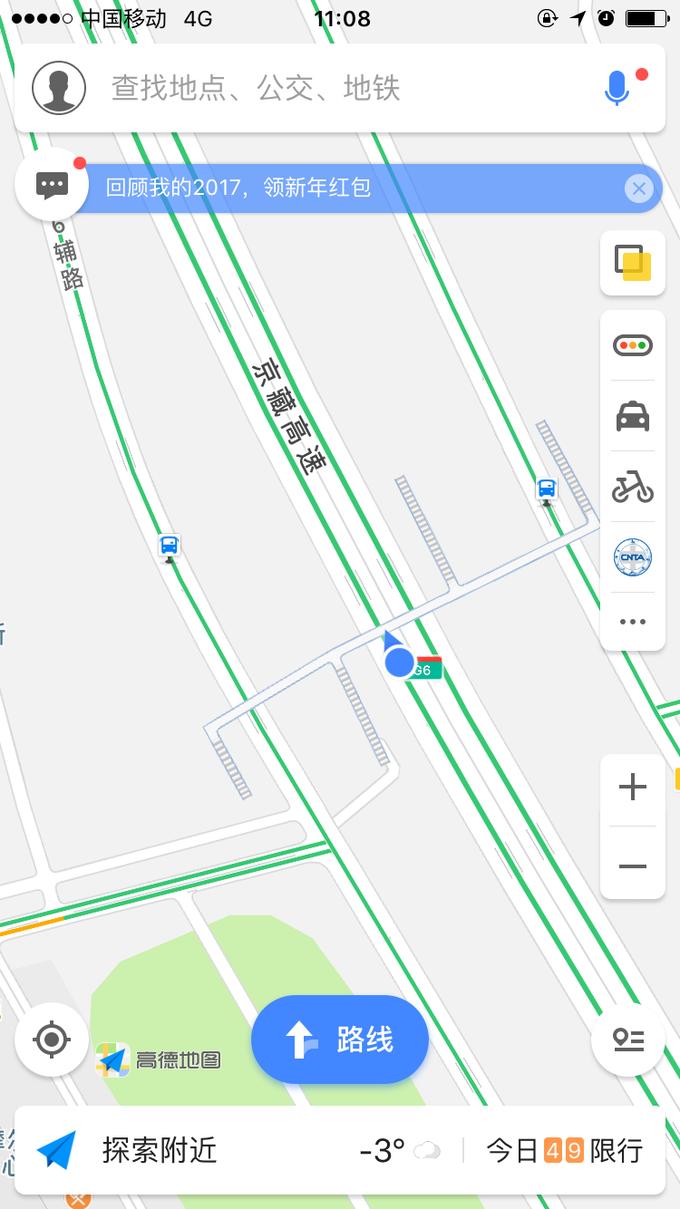Show more map tools
The image size is (680, 1209).
pyautogui.click(x=632, y=621)
